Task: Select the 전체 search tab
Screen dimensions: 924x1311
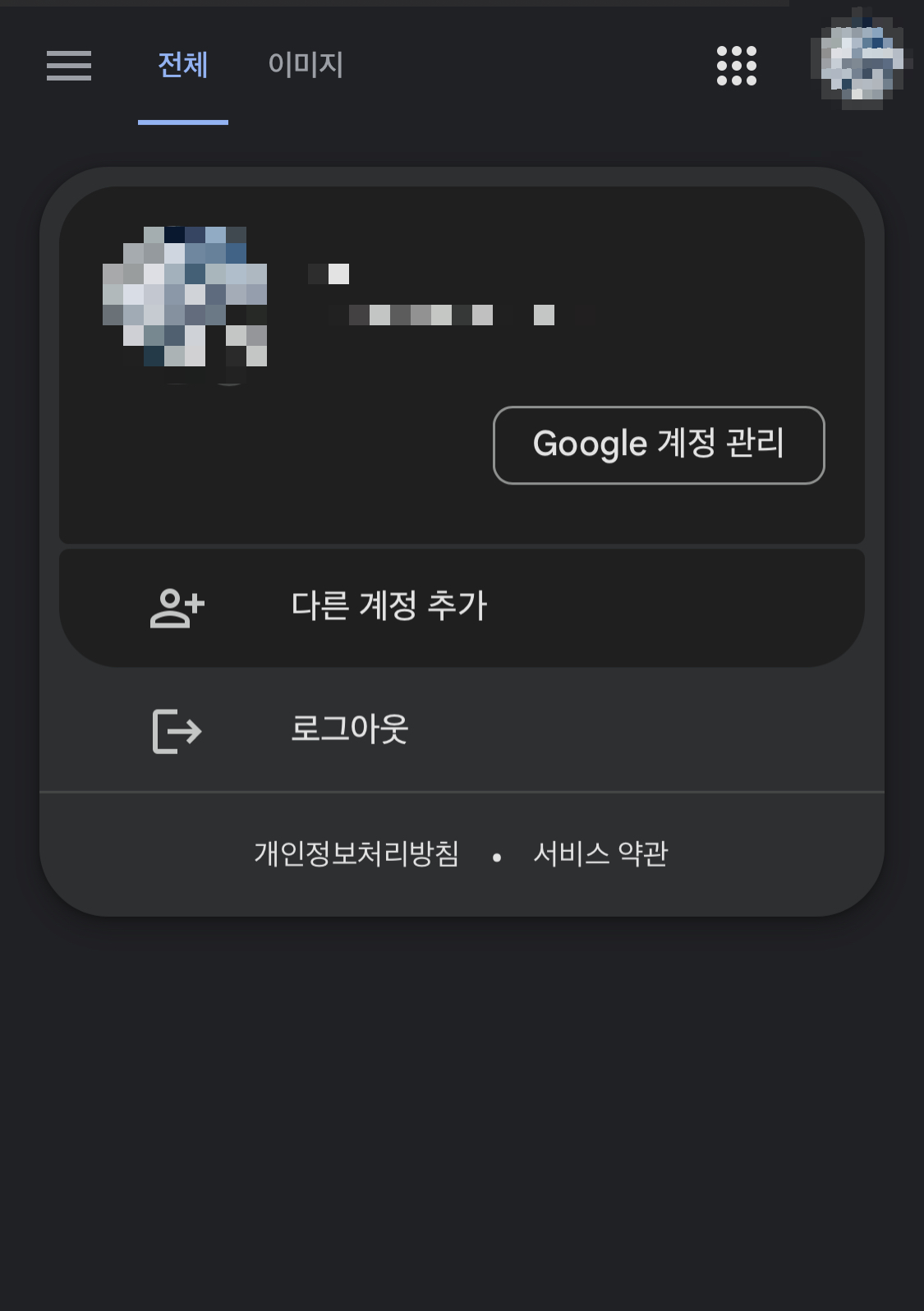Action: tap(182, 66)
